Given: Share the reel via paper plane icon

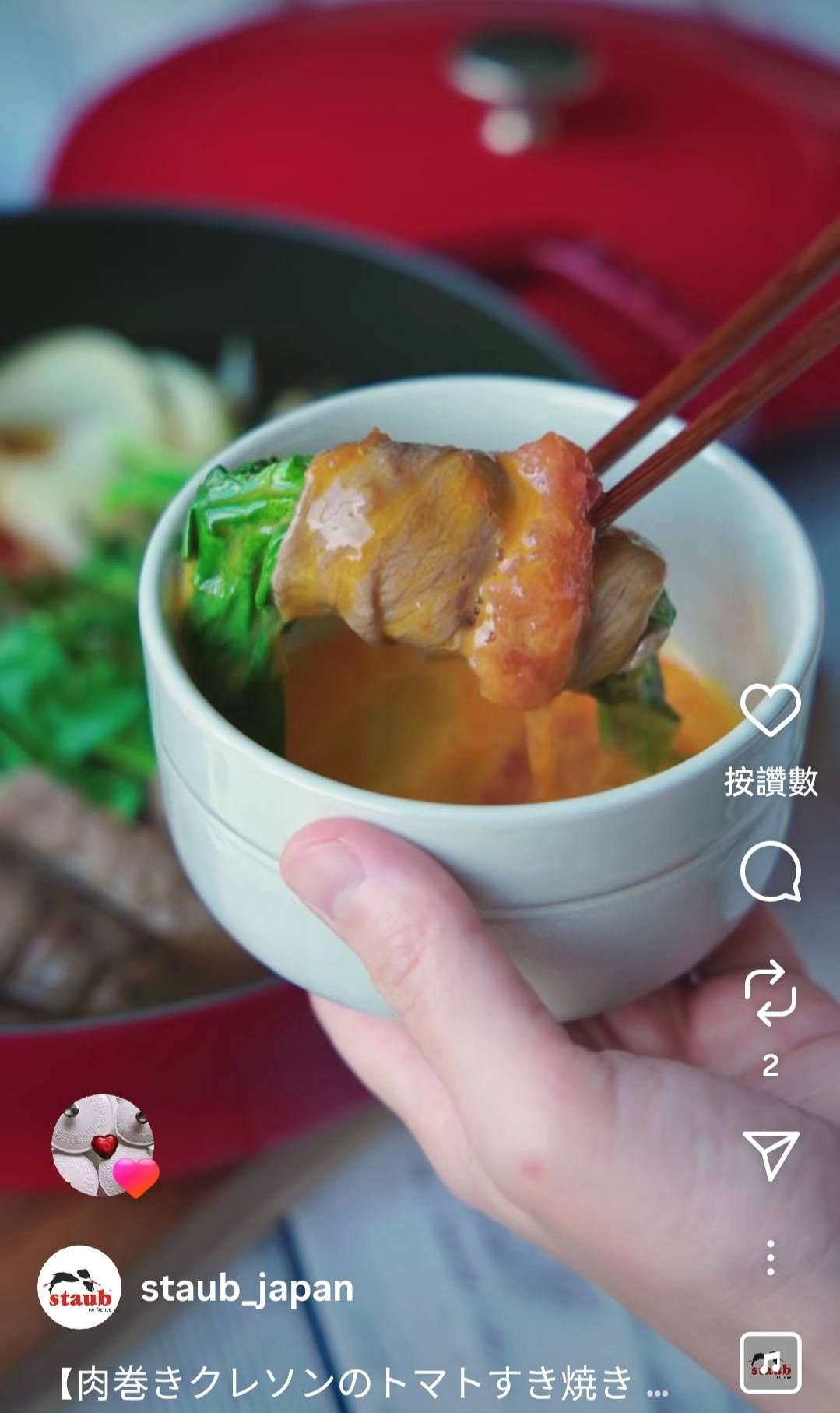Looking at the screenshot, I should click(x=771, y=1154).
